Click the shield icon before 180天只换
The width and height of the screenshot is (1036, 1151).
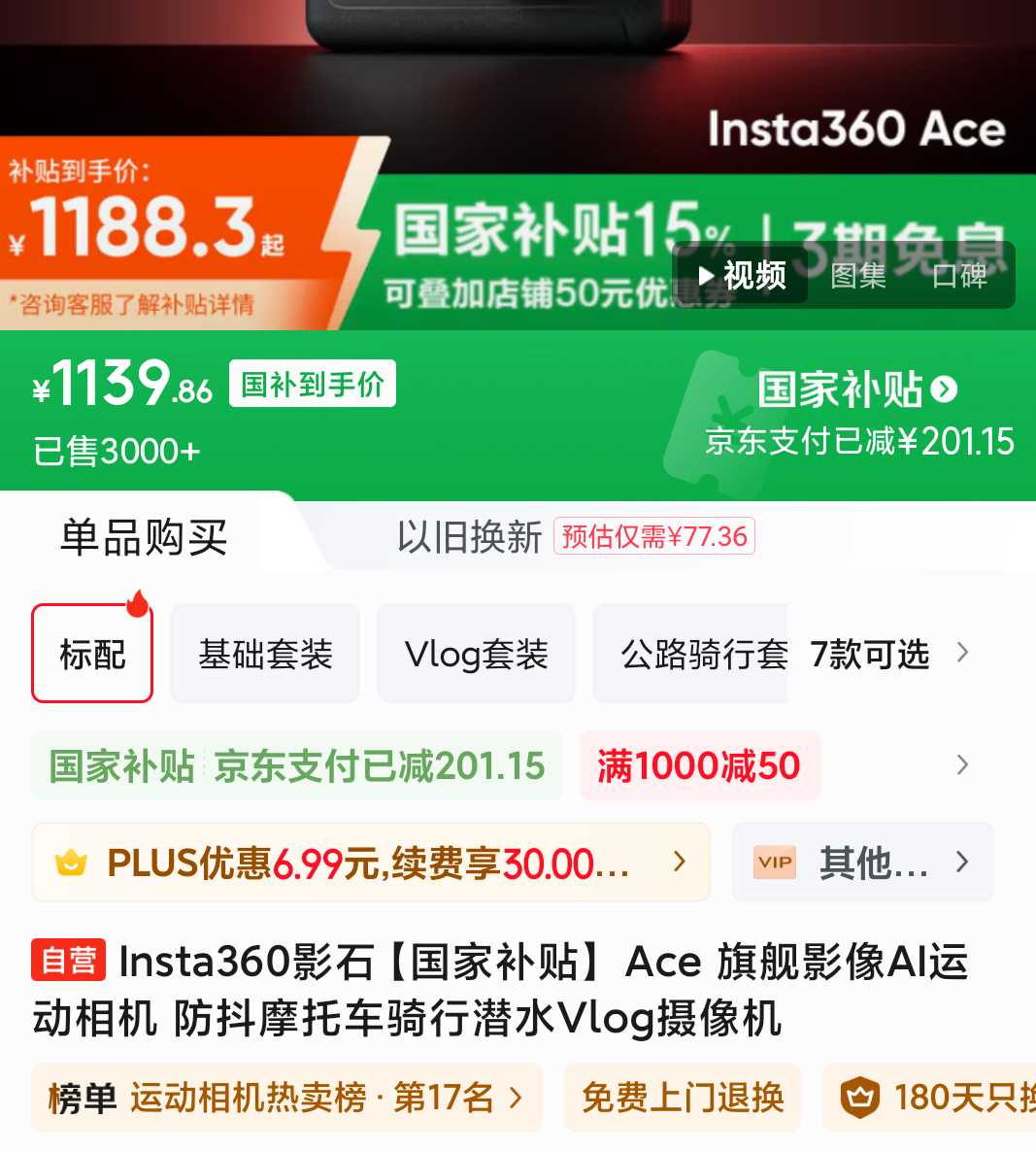tap(859, 1098)
